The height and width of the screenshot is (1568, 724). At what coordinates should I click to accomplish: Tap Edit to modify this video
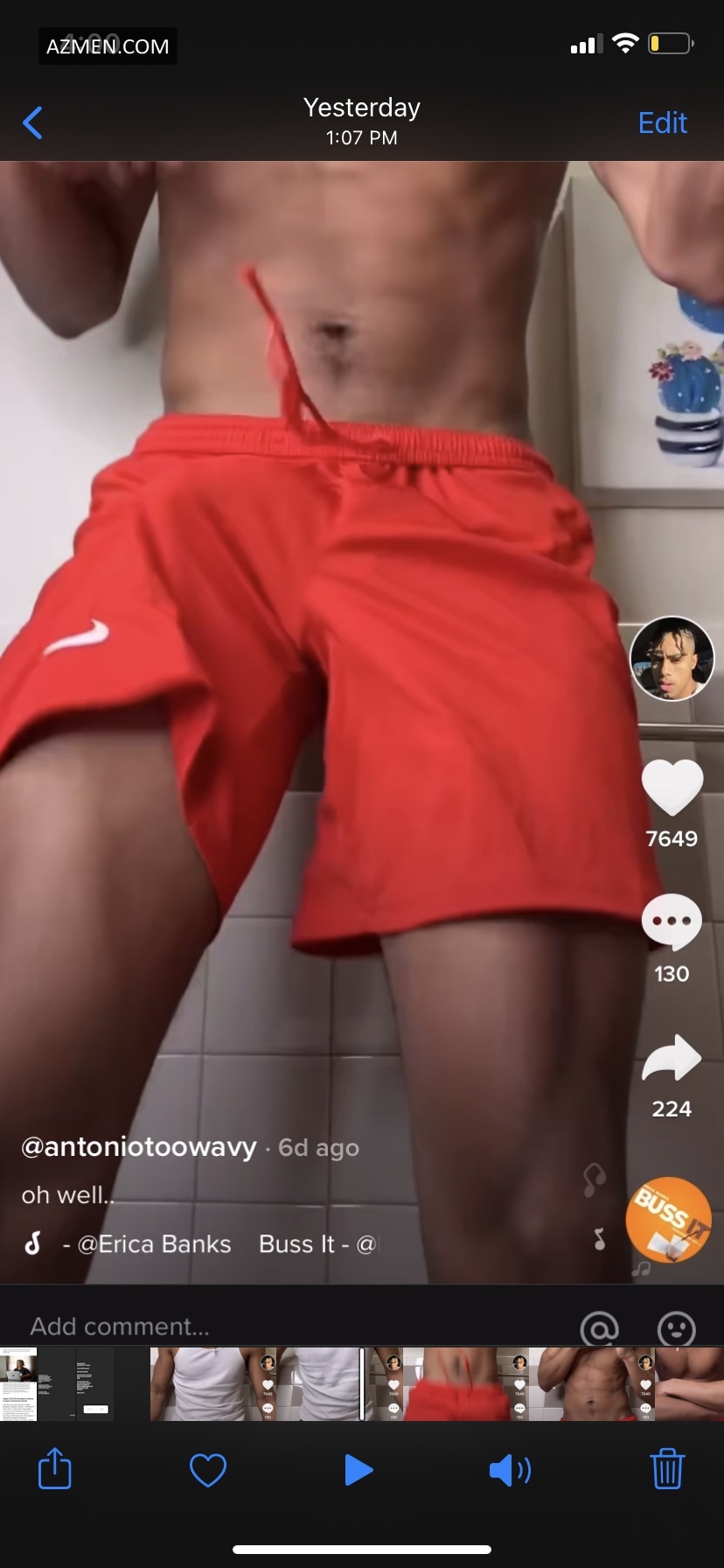coord(662,122)
